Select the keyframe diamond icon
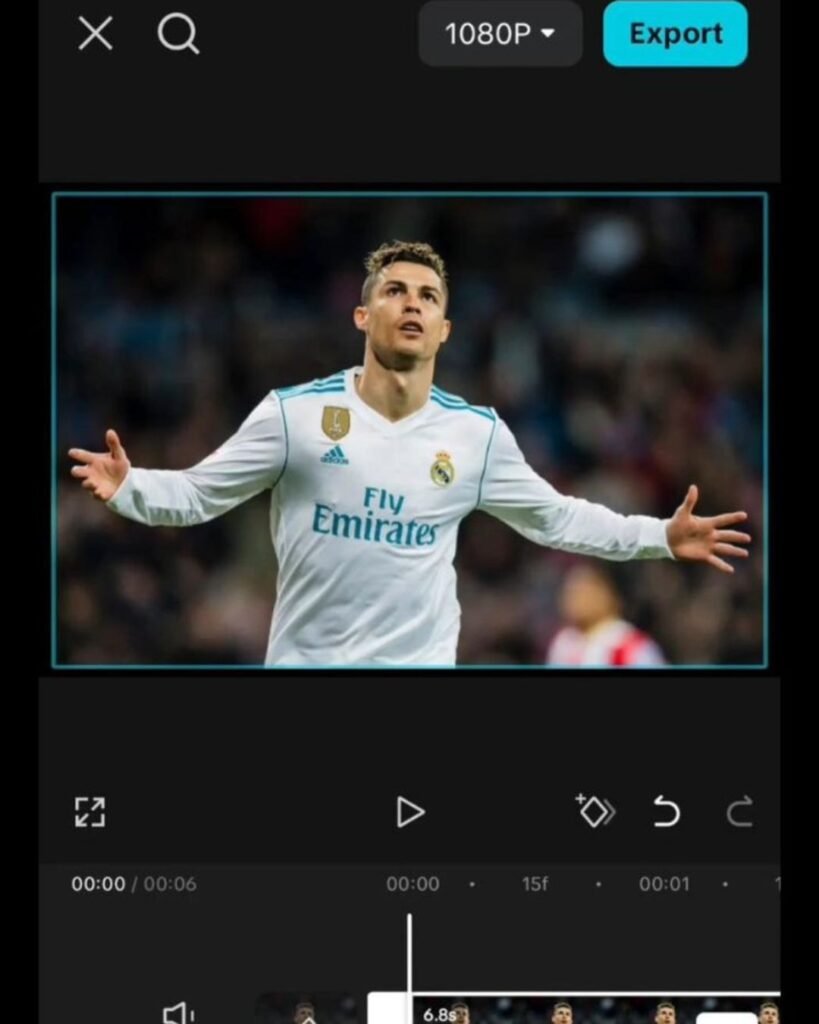Screen dimensions: 819x1024 [x=592, y=813]
